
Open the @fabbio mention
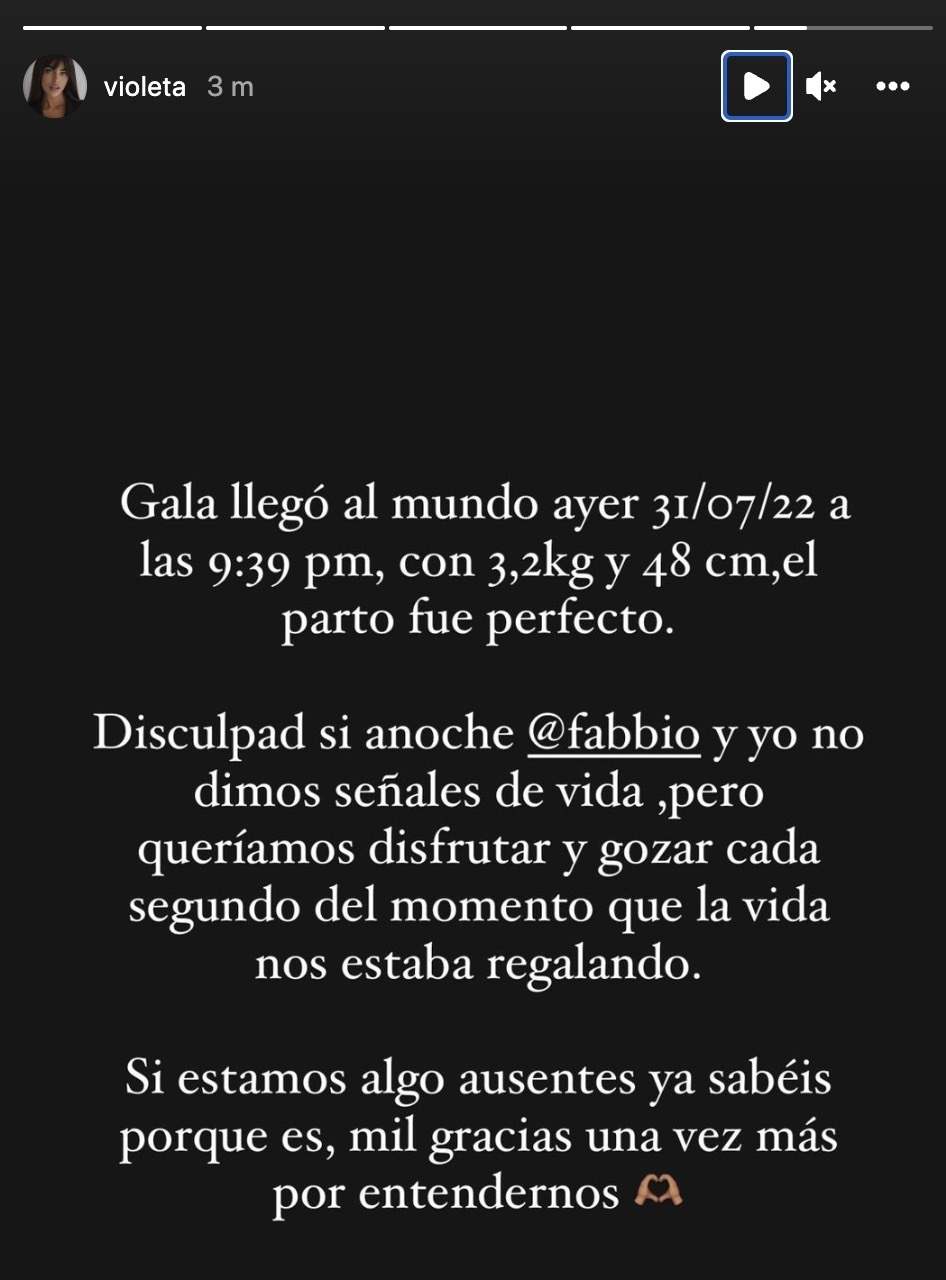[x=613, y=735]
